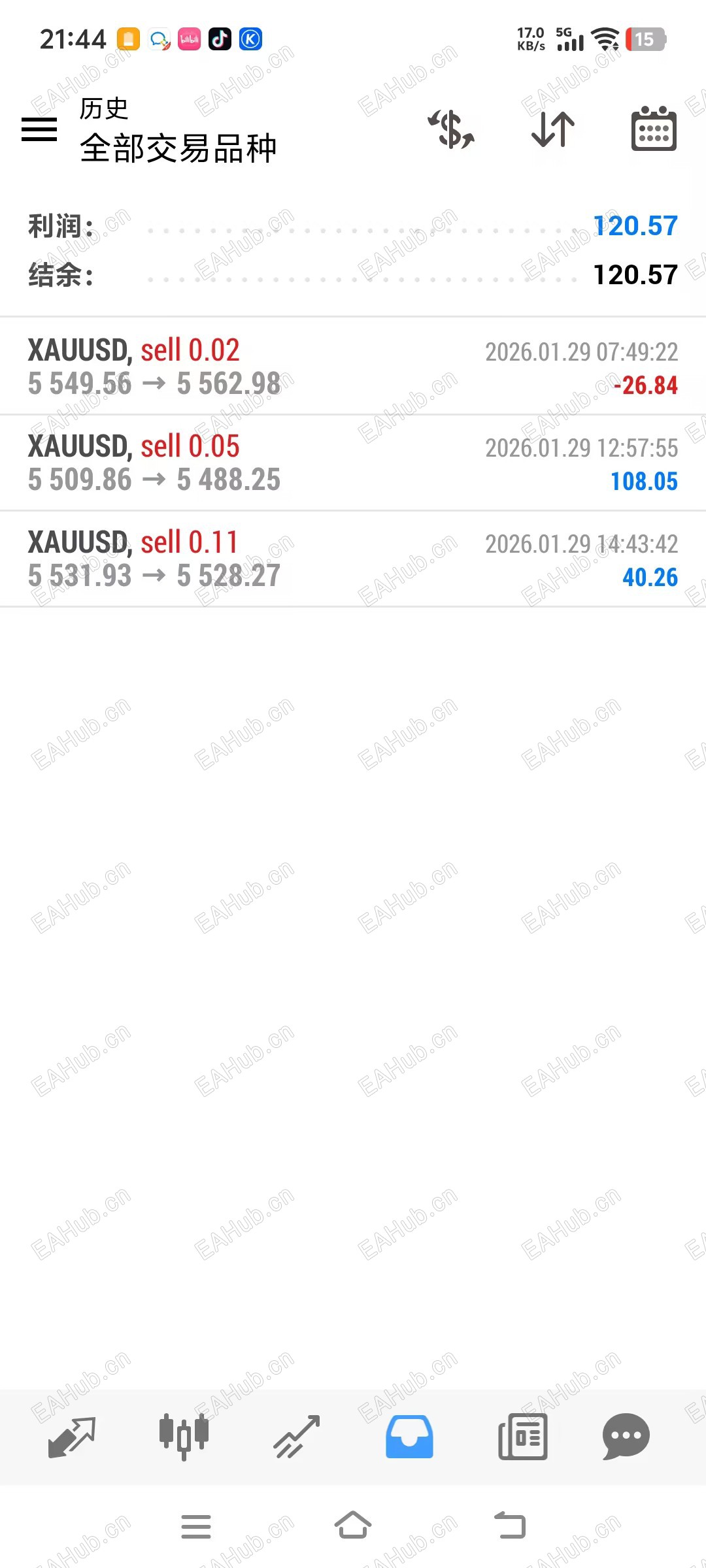Open the XAUUSD sell 0.05 trade
Viewport: 706px width, 1568px height.
(353, 463)
